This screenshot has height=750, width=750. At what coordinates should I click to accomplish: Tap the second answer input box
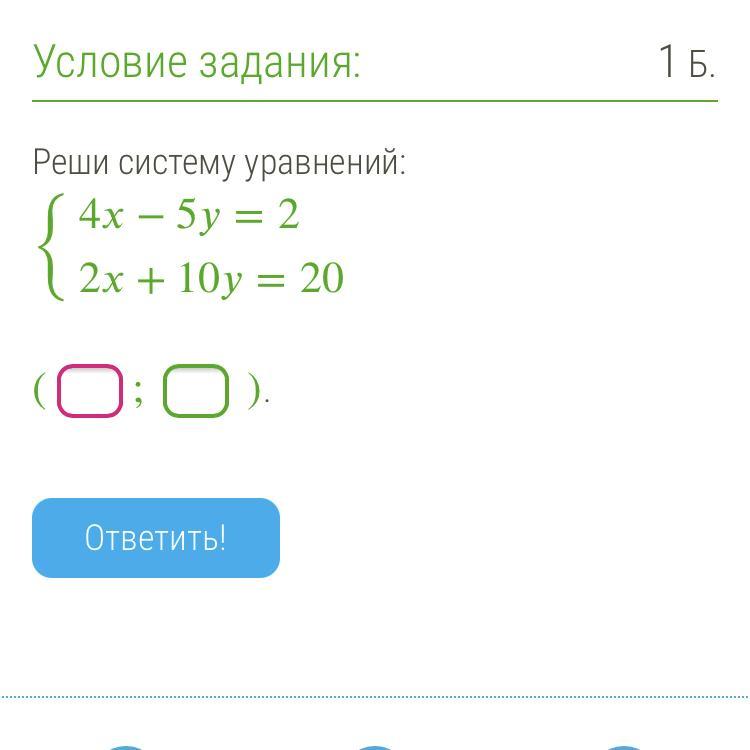point(196,391)
